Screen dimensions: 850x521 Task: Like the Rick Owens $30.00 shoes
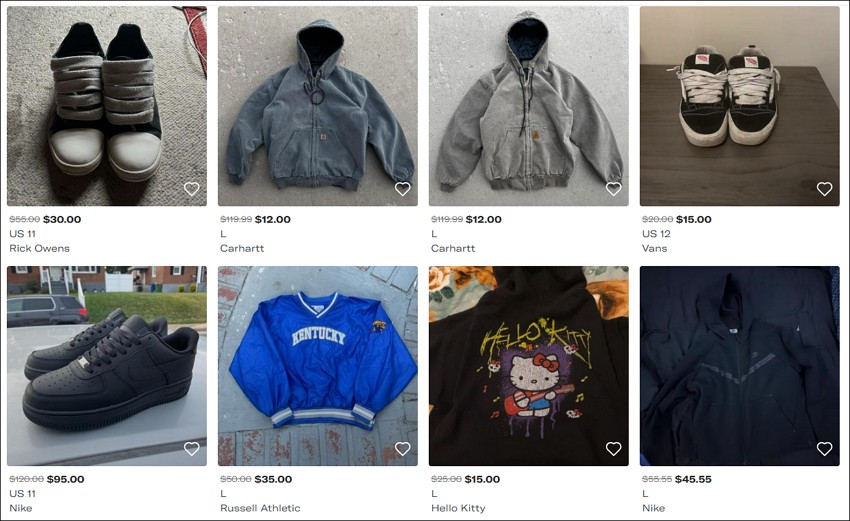pos(192,189)
